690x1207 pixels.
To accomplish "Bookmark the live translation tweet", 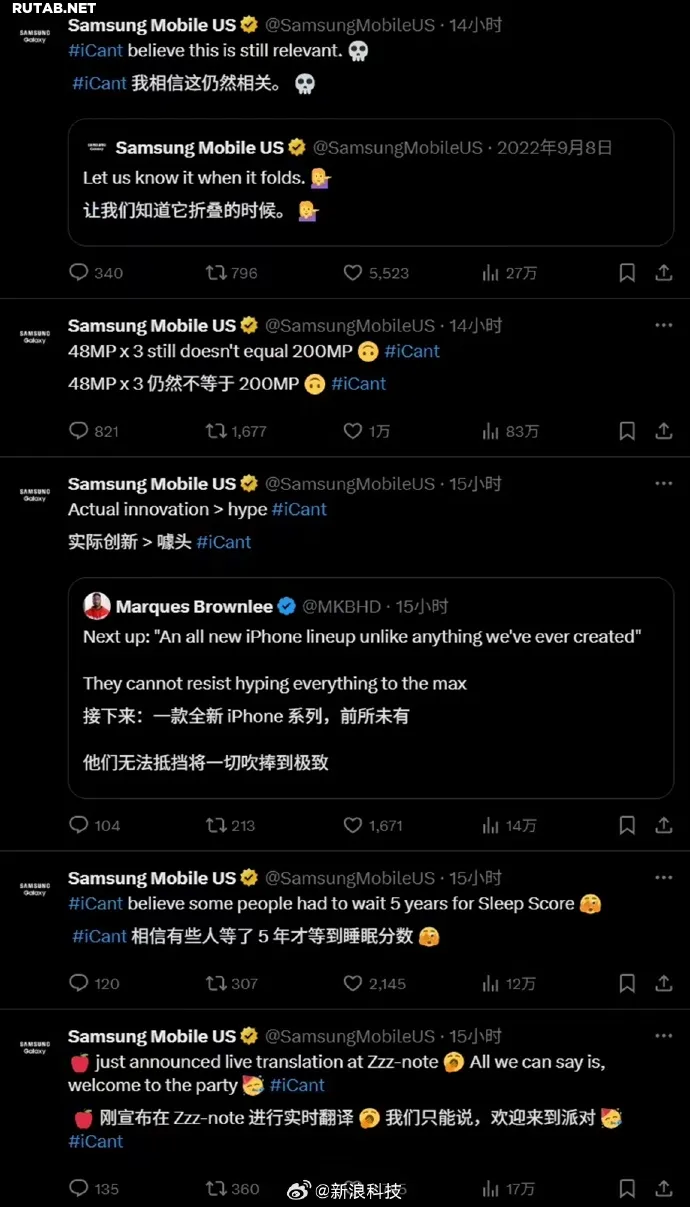I will 627,1188.
